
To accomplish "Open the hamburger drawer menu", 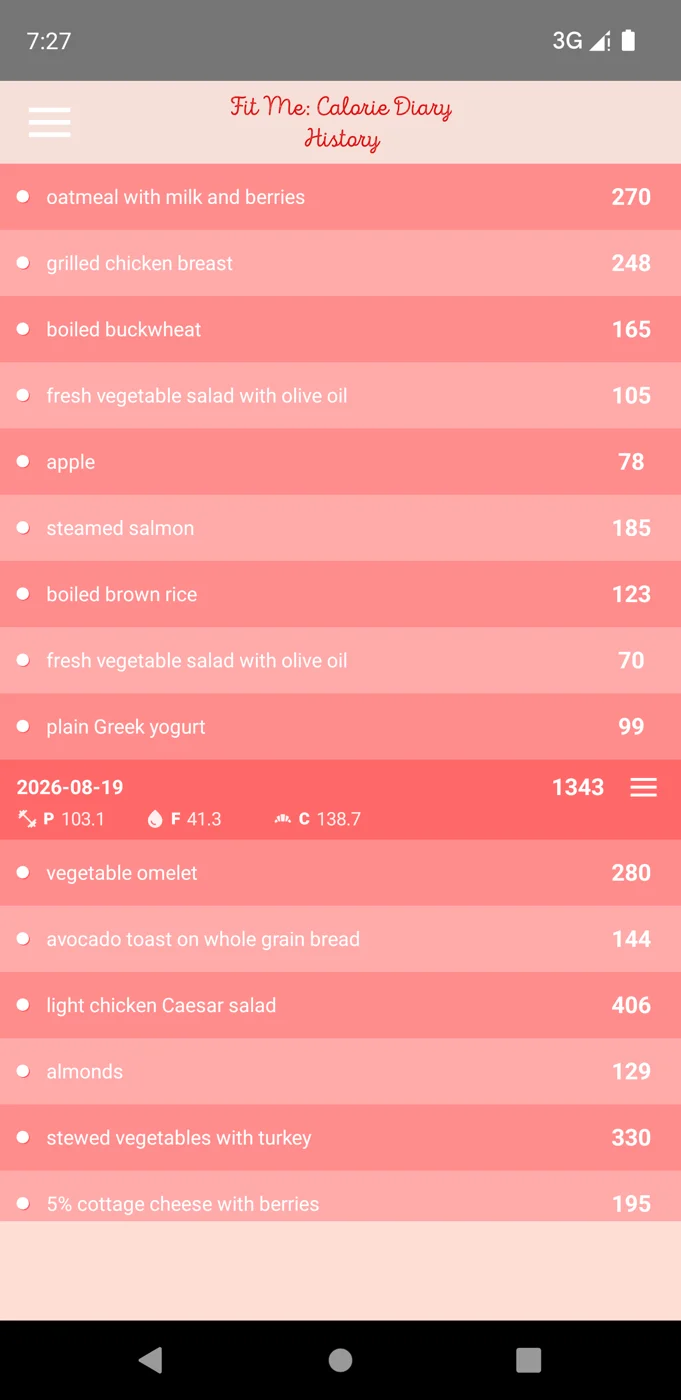I will coord(49,122).
